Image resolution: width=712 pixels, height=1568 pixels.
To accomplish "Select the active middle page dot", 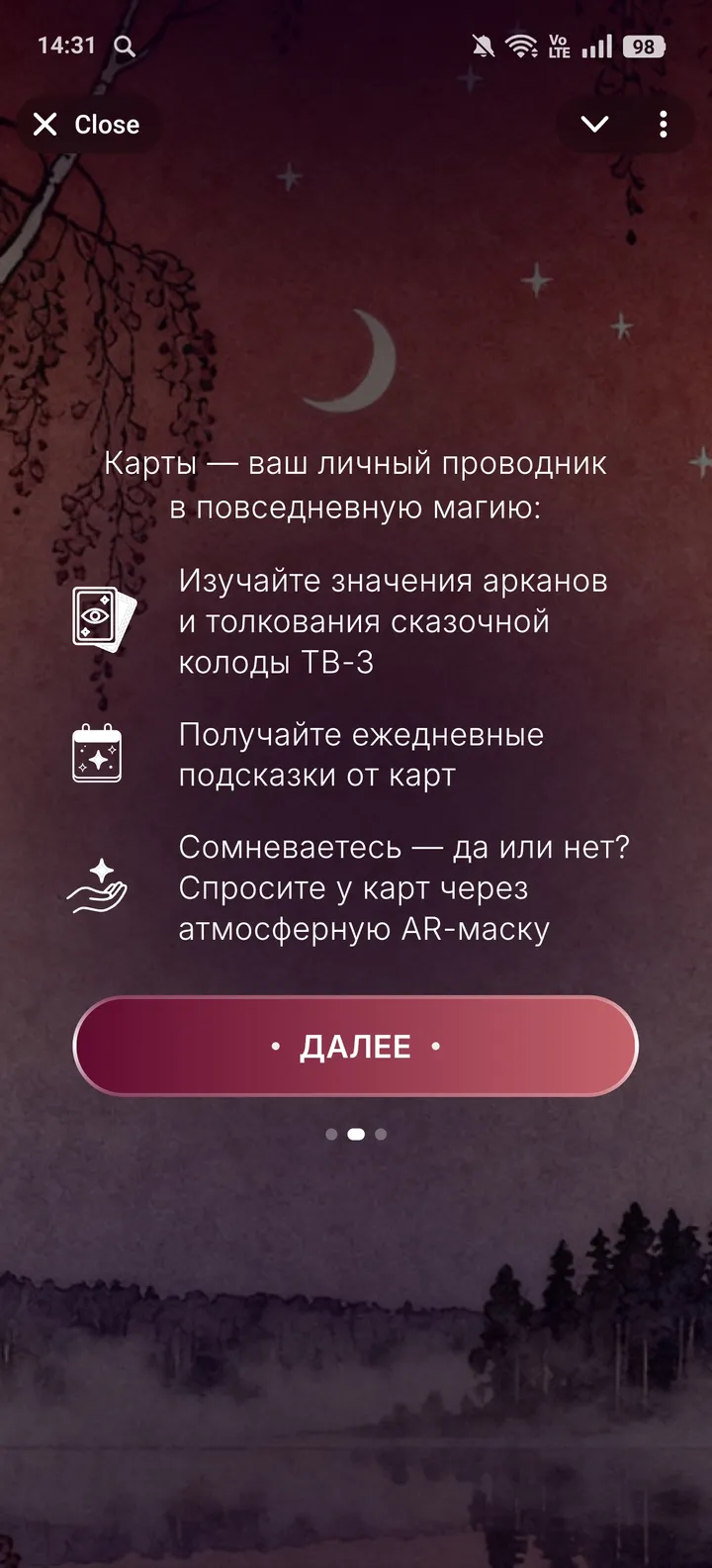I will pos(355,1134).
